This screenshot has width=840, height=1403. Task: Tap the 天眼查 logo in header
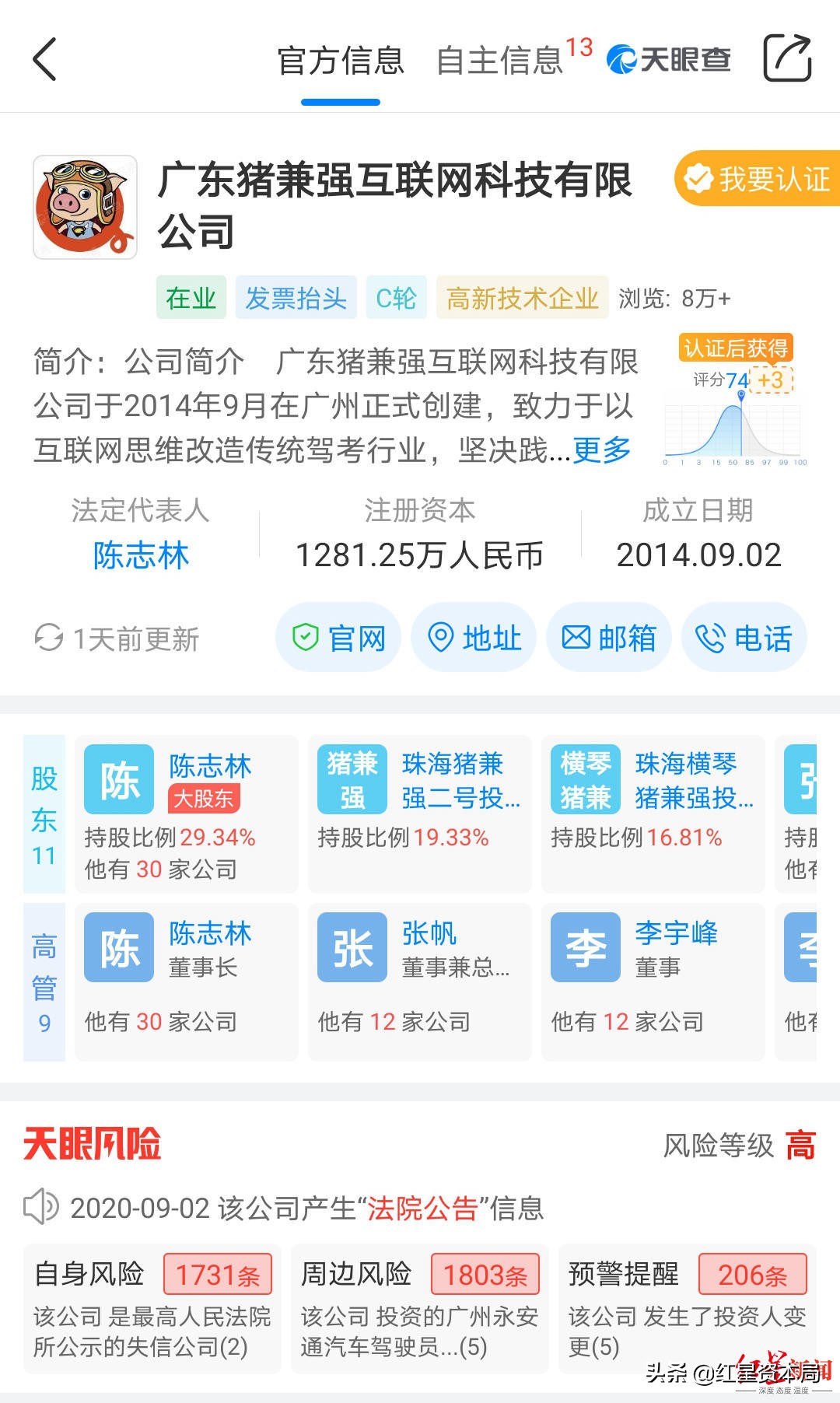coord(666,61)
